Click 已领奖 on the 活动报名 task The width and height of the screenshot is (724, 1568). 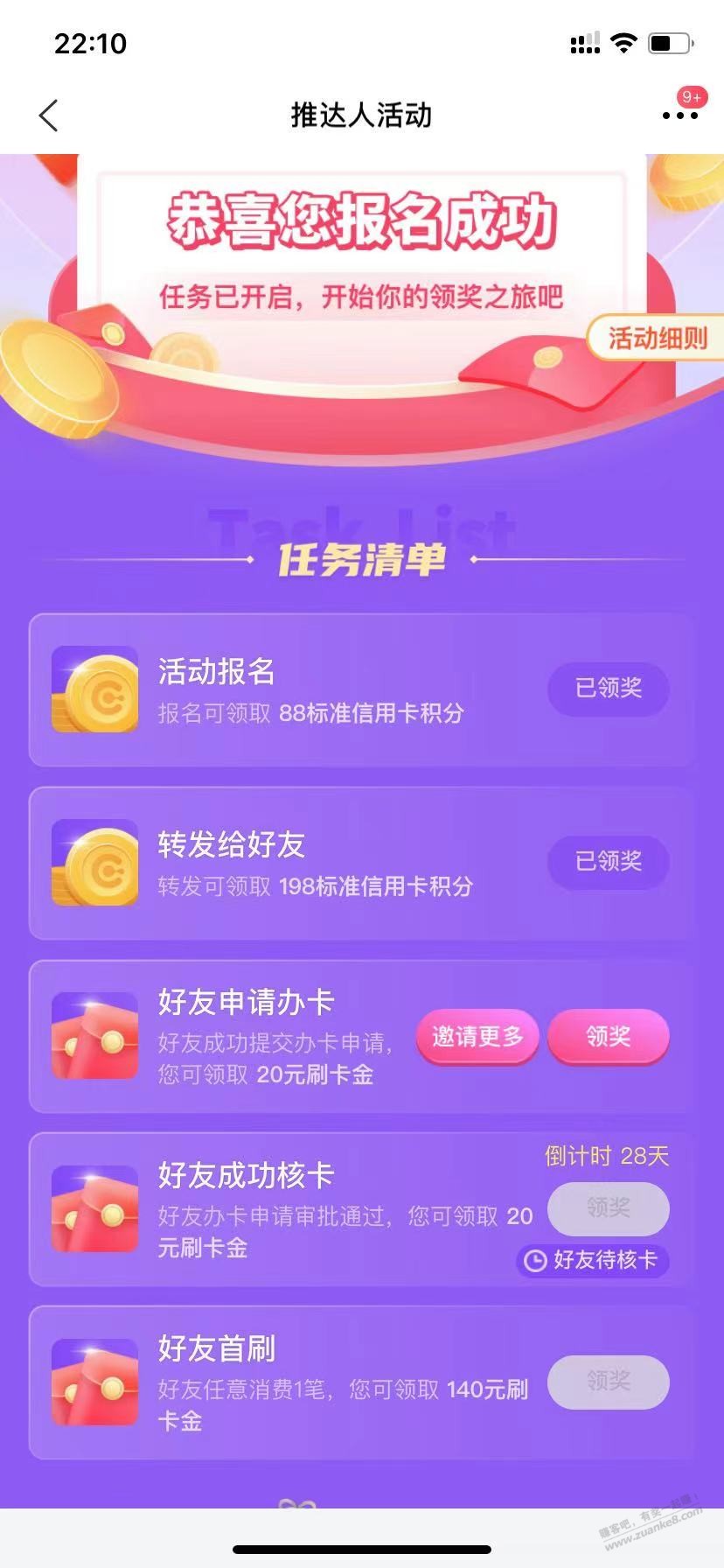coord(608,689)
